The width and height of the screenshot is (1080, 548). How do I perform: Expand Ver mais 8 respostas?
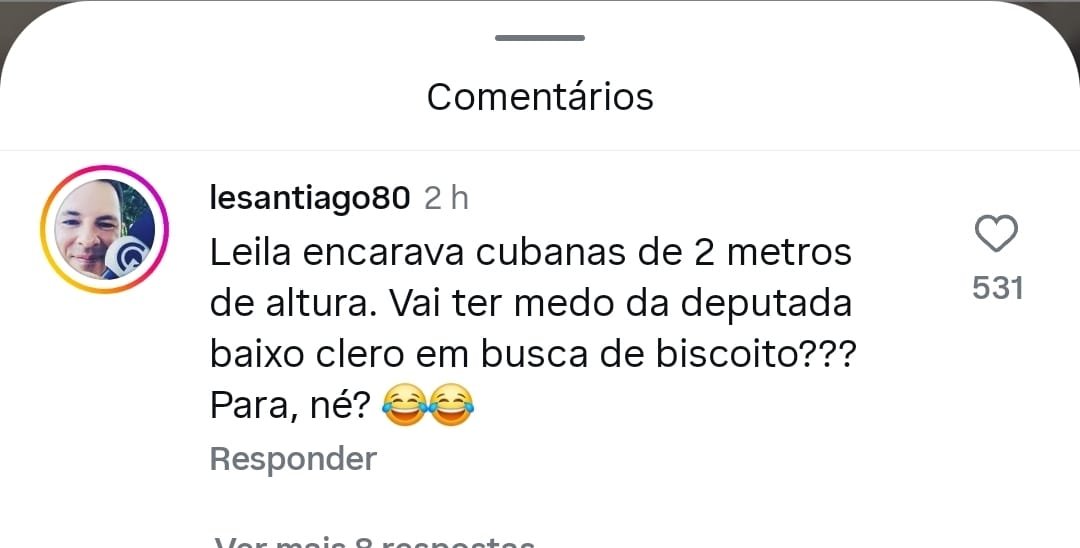click(375, 542)
